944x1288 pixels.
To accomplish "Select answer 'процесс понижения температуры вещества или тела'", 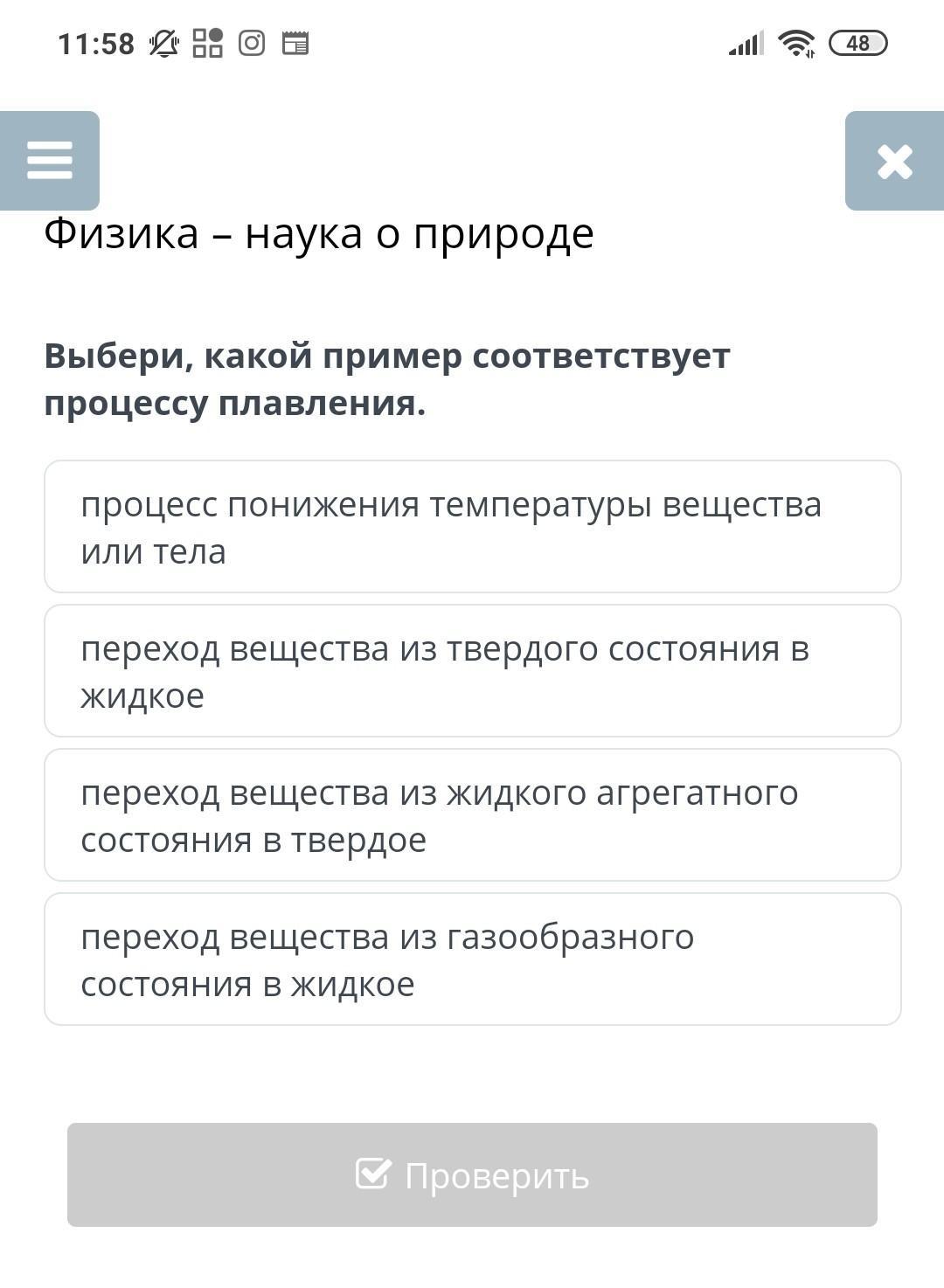I will [x=473, y=527].
